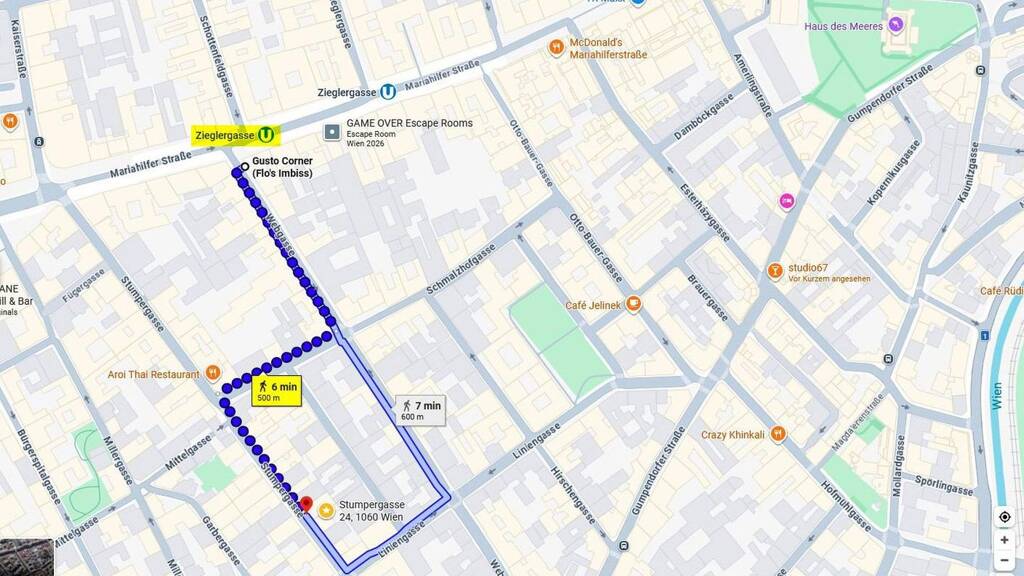This screenshot has height=576, width=1024.
Task: Open Haus des Meeres attraction marker
Action: [x=896, y=25]
